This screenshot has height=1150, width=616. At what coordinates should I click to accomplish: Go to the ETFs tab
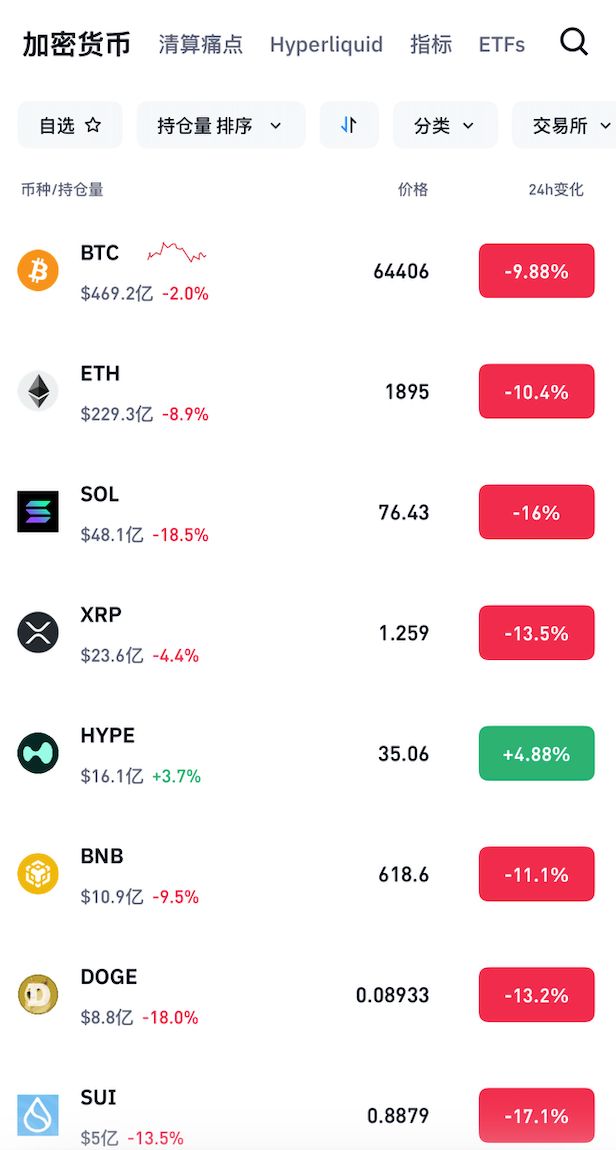[502, 45]
